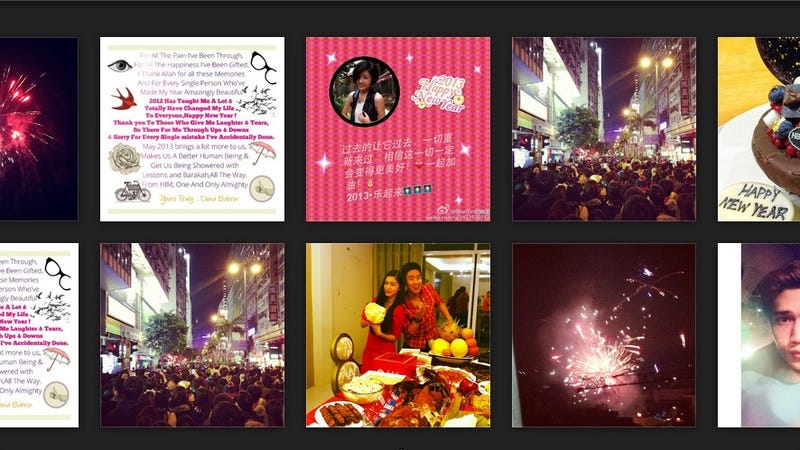Open the red fireworks photo on dark sky
This screenshot has height=450, width=800.
pyautogui.click(x=38, y=129)
